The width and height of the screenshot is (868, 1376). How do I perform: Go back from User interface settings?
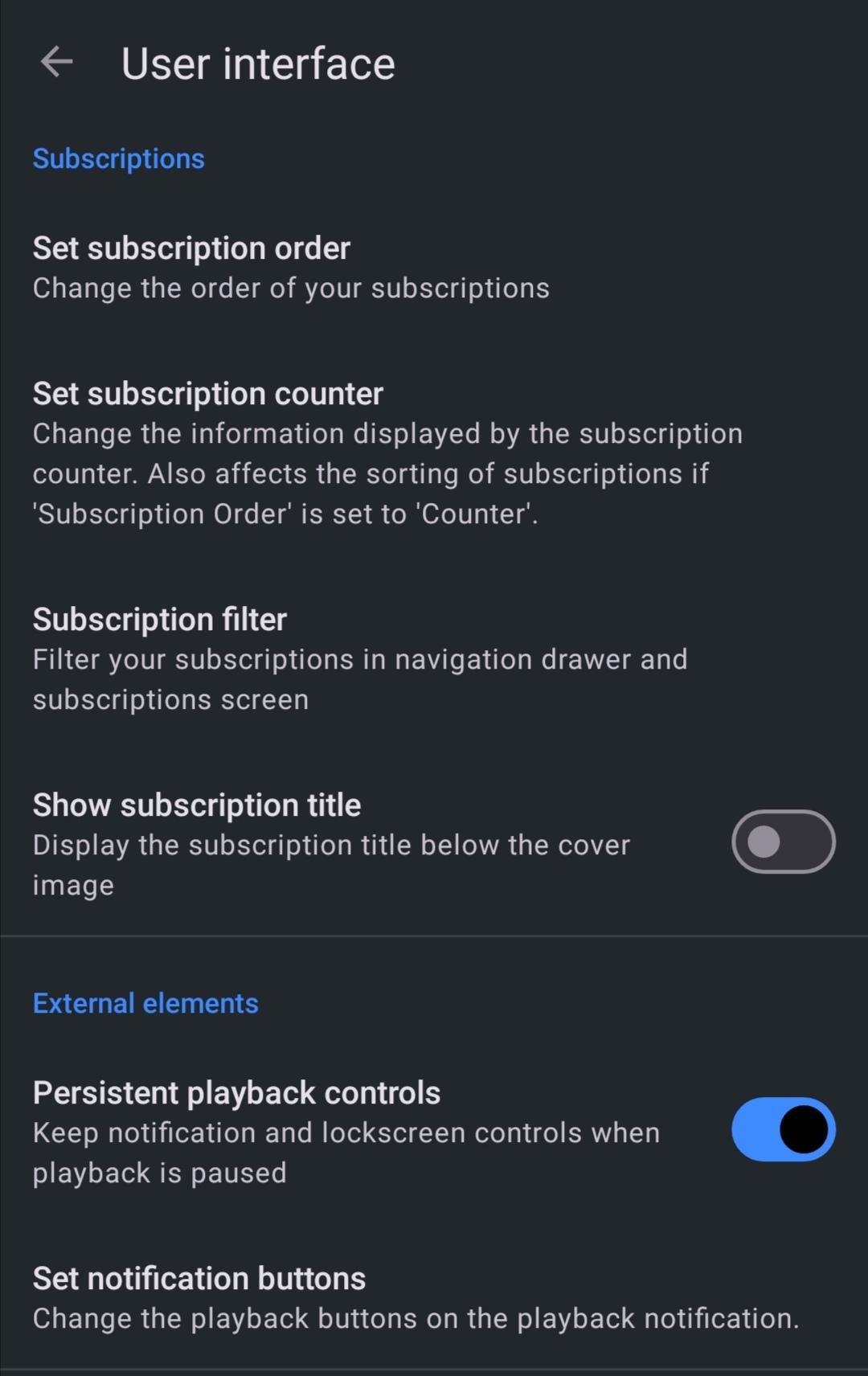(x=56, y=62)
